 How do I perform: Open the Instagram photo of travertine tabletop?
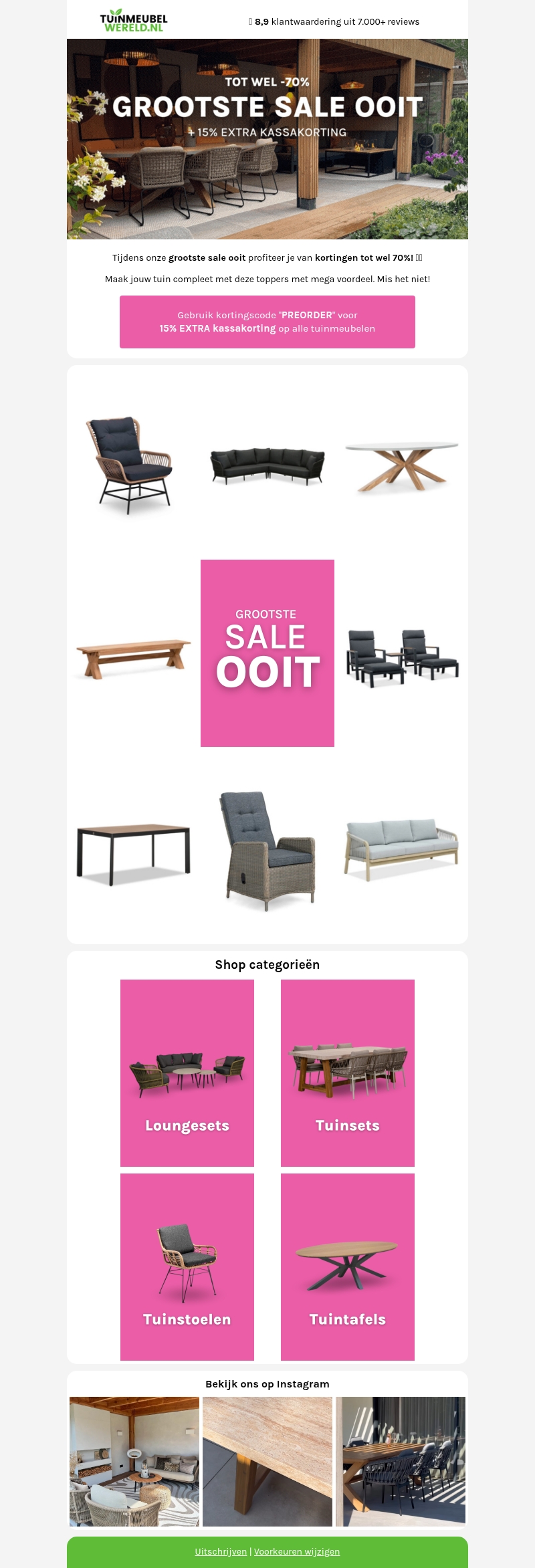267,1461
